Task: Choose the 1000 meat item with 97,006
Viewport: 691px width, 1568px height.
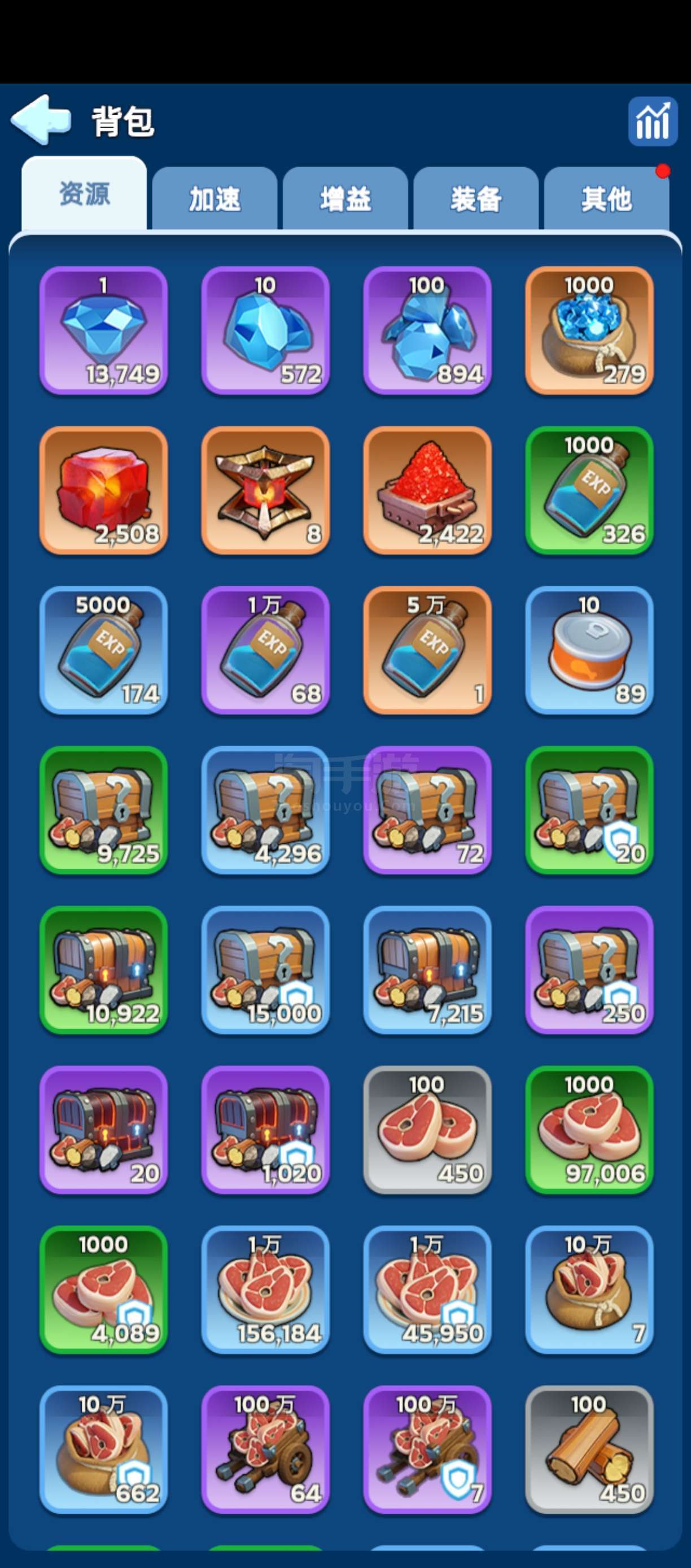Action: coord(589,1130)
